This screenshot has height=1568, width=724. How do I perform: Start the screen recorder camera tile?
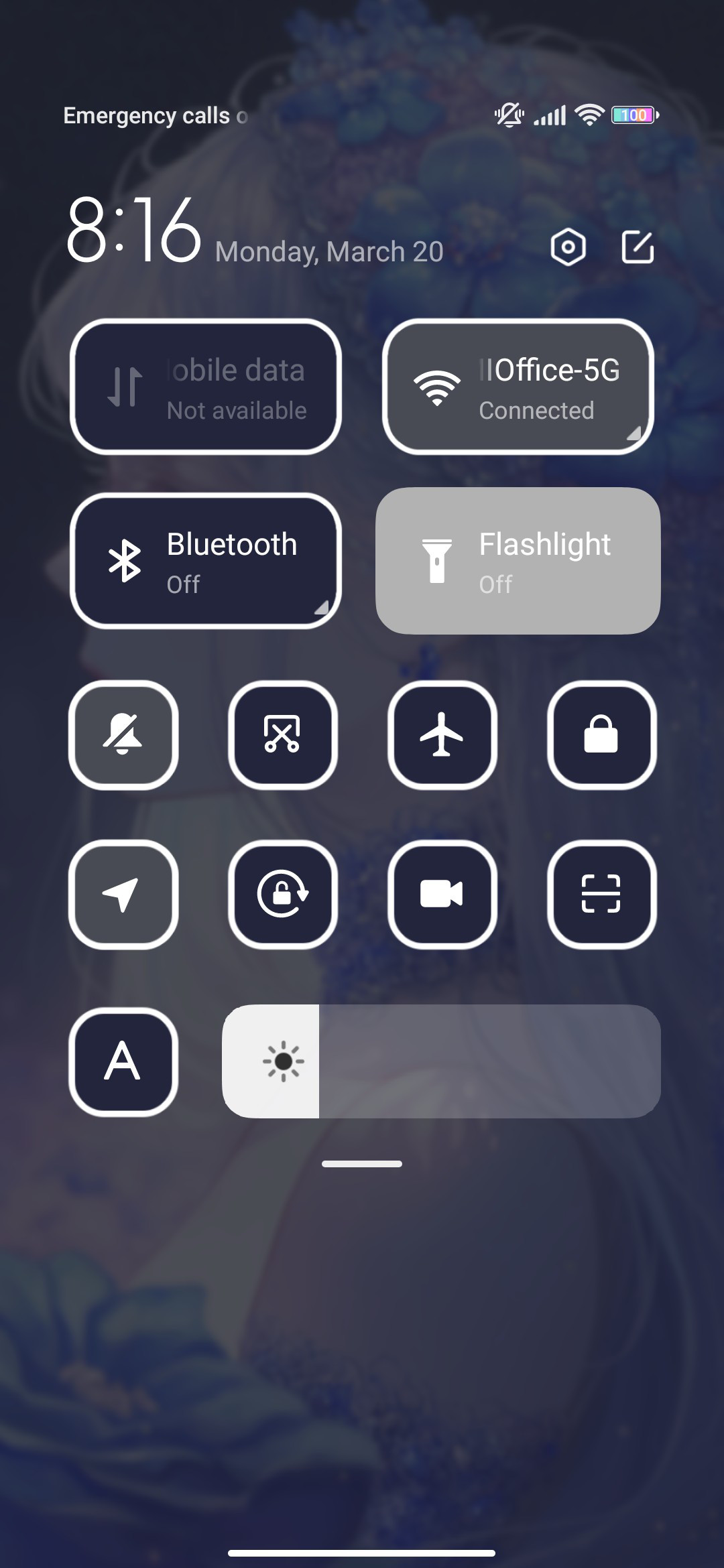(442, 895)
